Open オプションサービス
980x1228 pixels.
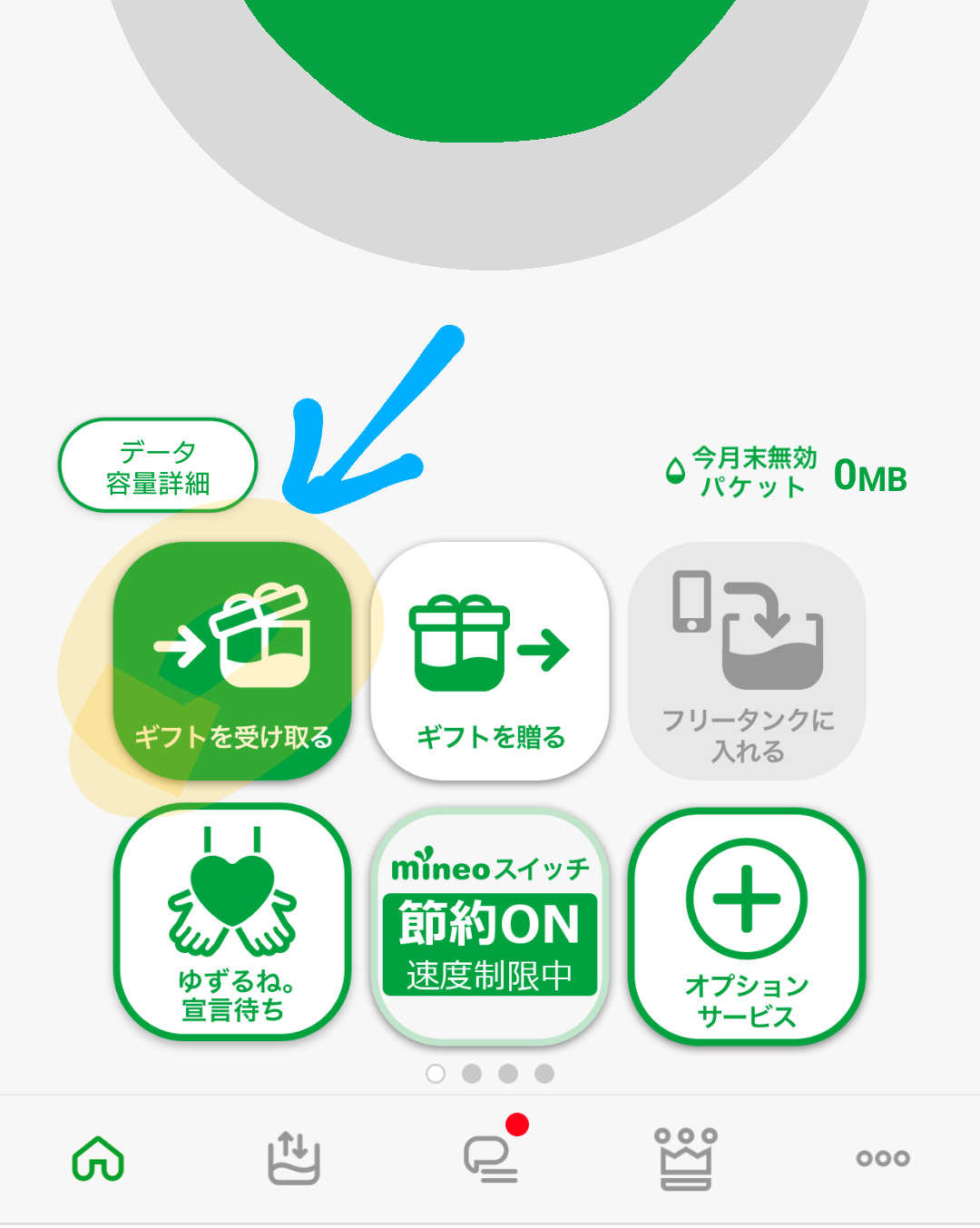click(x=747, y=925)
